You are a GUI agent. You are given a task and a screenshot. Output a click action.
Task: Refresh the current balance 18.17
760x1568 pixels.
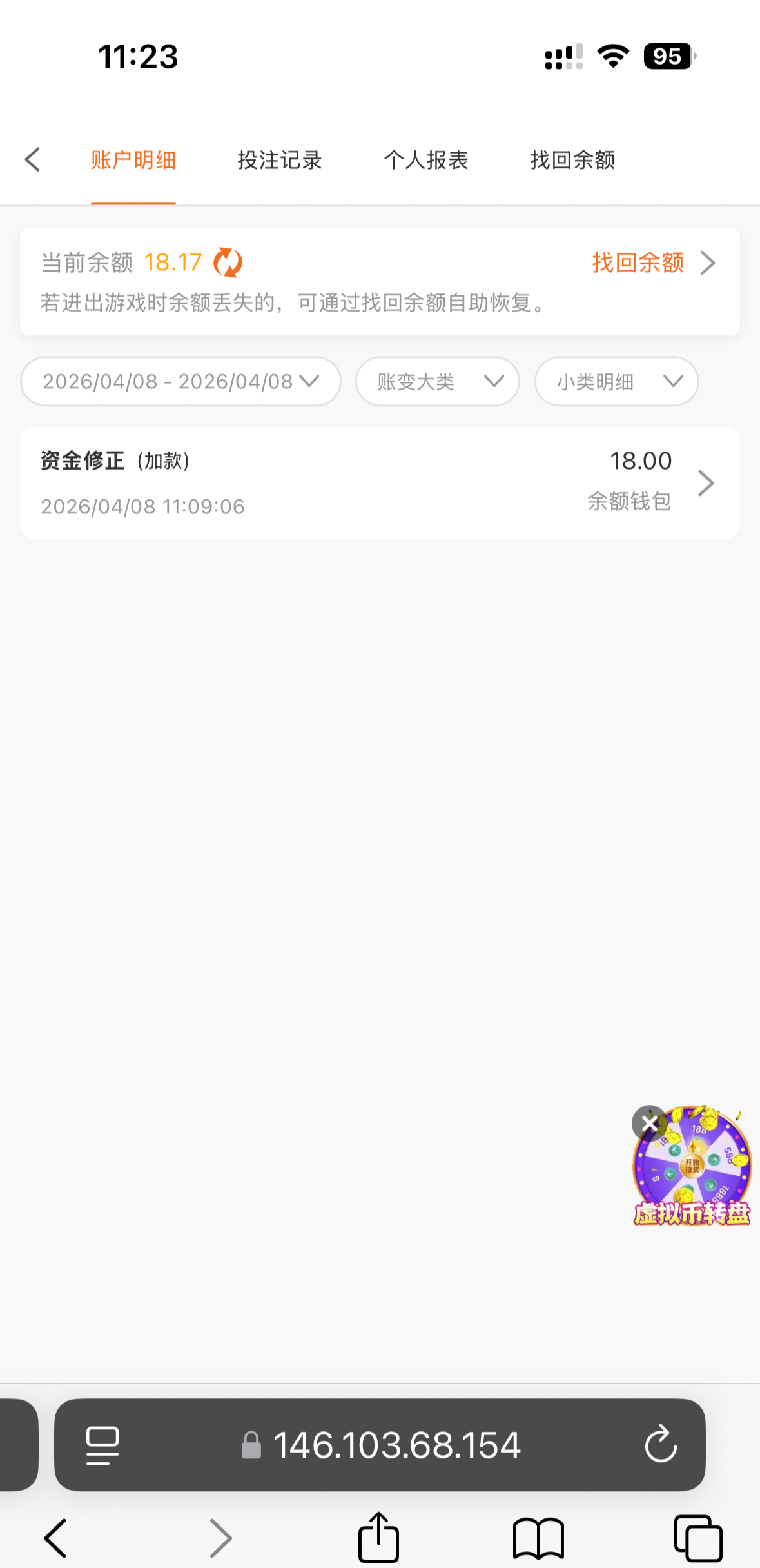click(228, 263)
